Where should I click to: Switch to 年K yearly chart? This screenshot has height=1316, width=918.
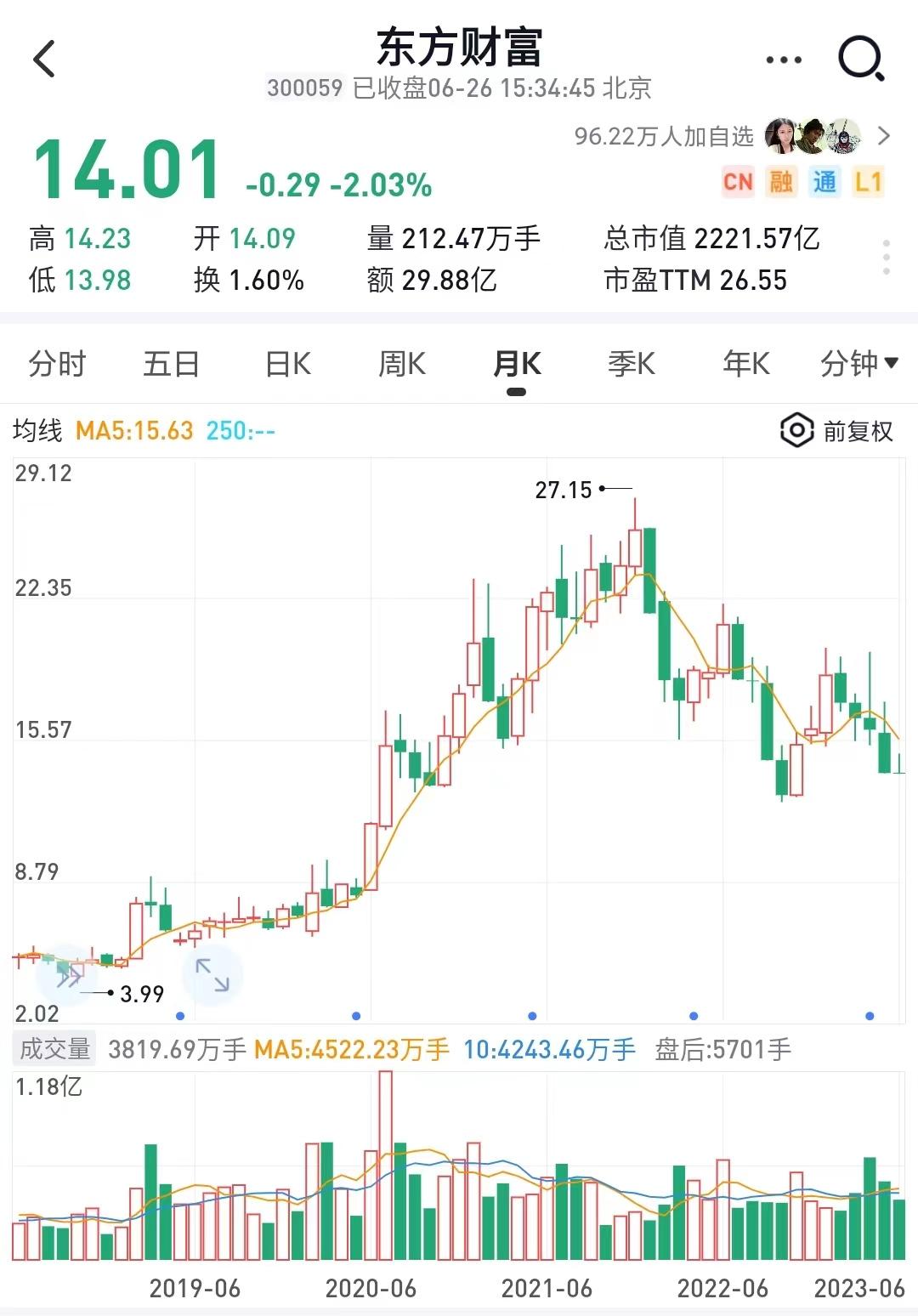[x=745, y=364]
